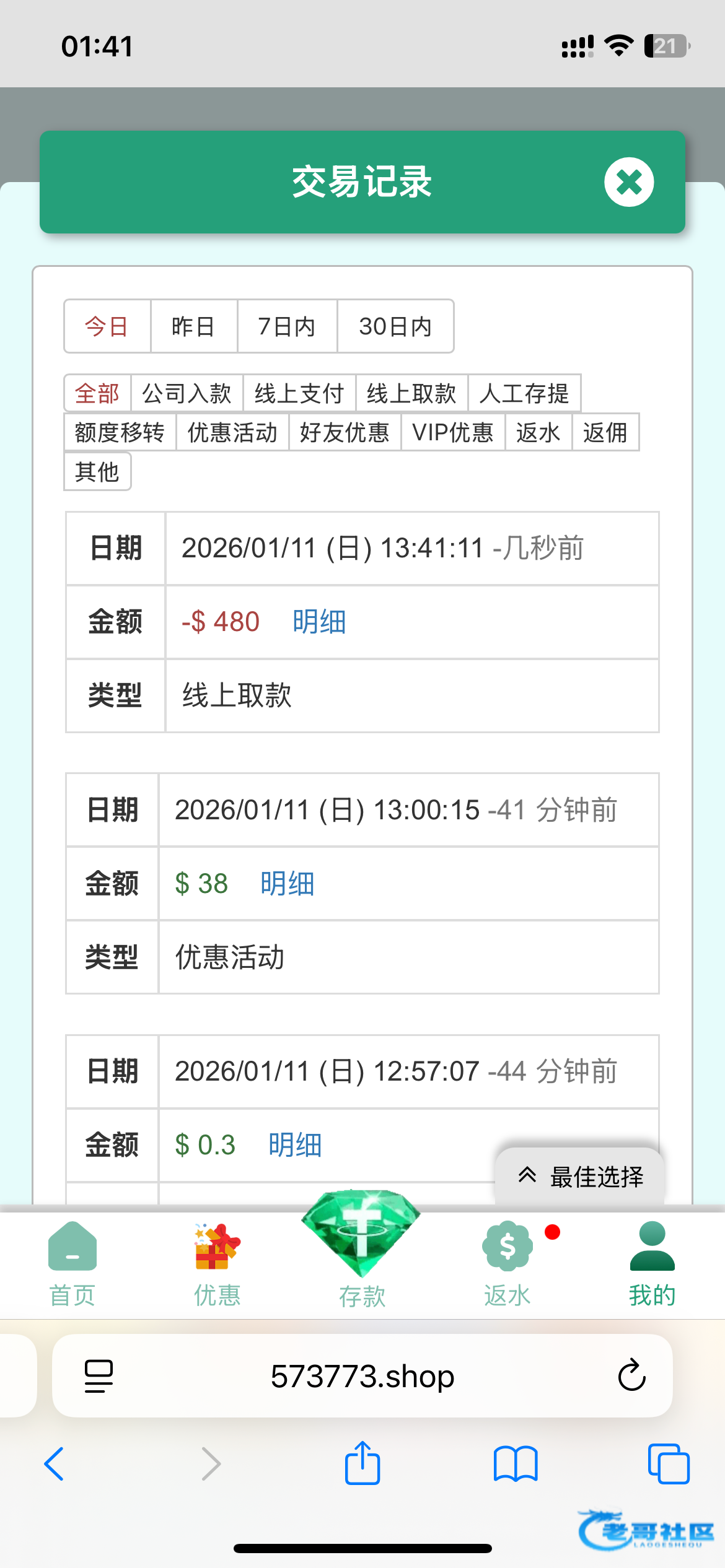Select the 返佣 filter
This screenshot has width=725, height=1568.
point(605,432)
